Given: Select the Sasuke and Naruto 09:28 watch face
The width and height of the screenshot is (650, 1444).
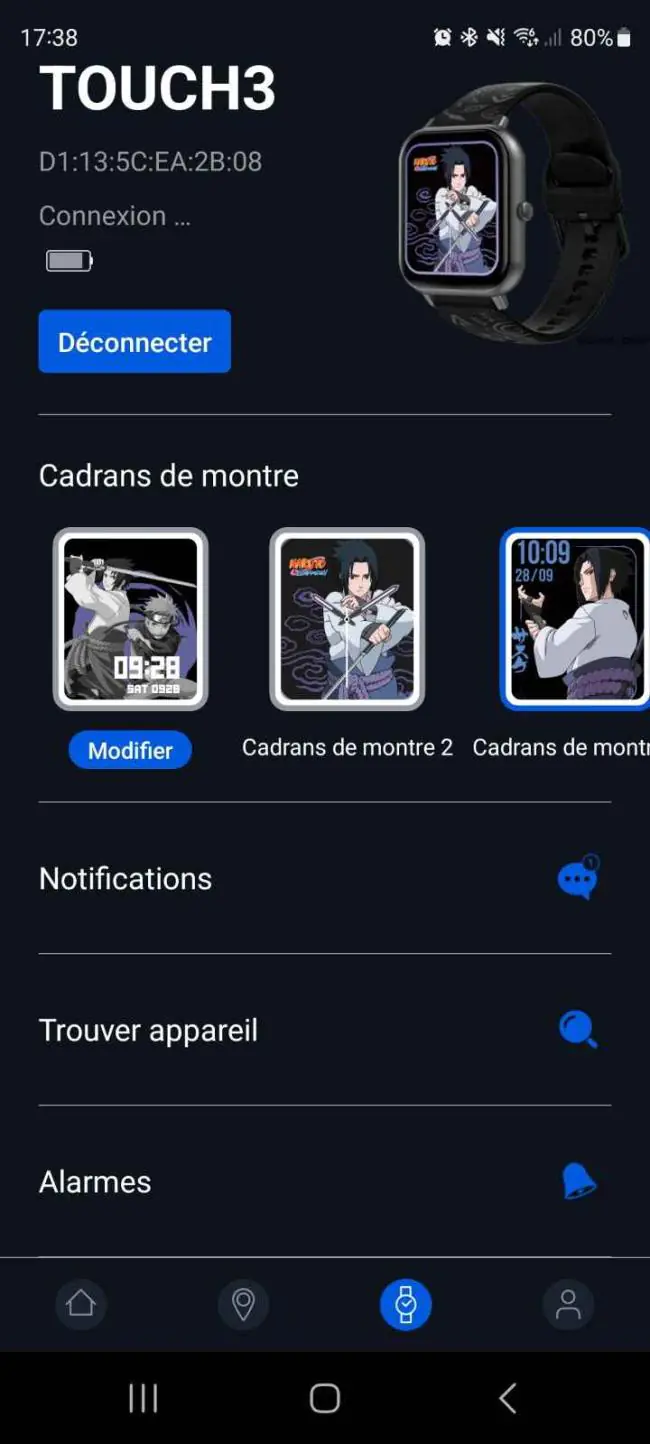Looking at the screenshot, I should [x=131, y=619].
